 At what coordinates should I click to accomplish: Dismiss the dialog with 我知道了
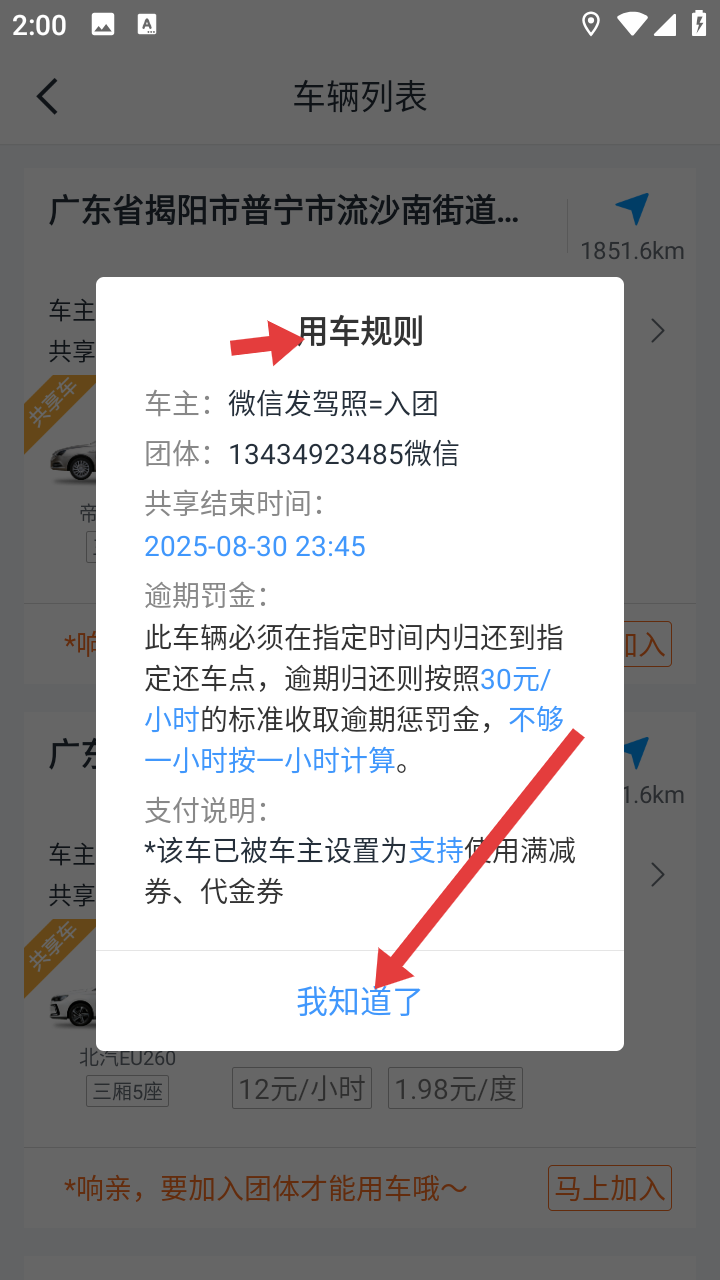360,1001
